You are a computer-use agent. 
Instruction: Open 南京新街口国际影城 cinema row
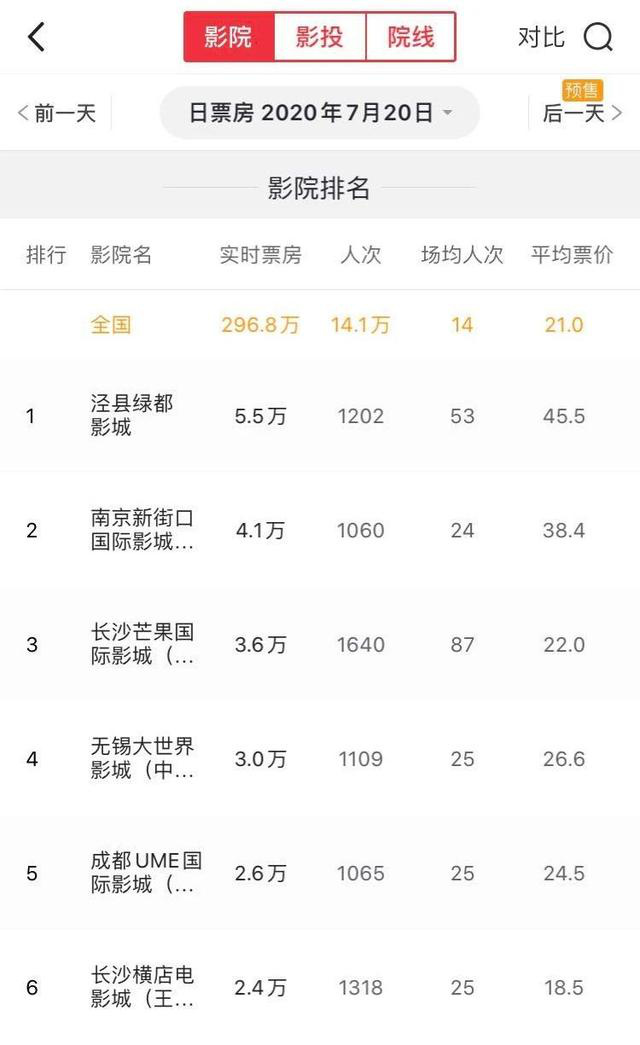[x=320, y=530]
